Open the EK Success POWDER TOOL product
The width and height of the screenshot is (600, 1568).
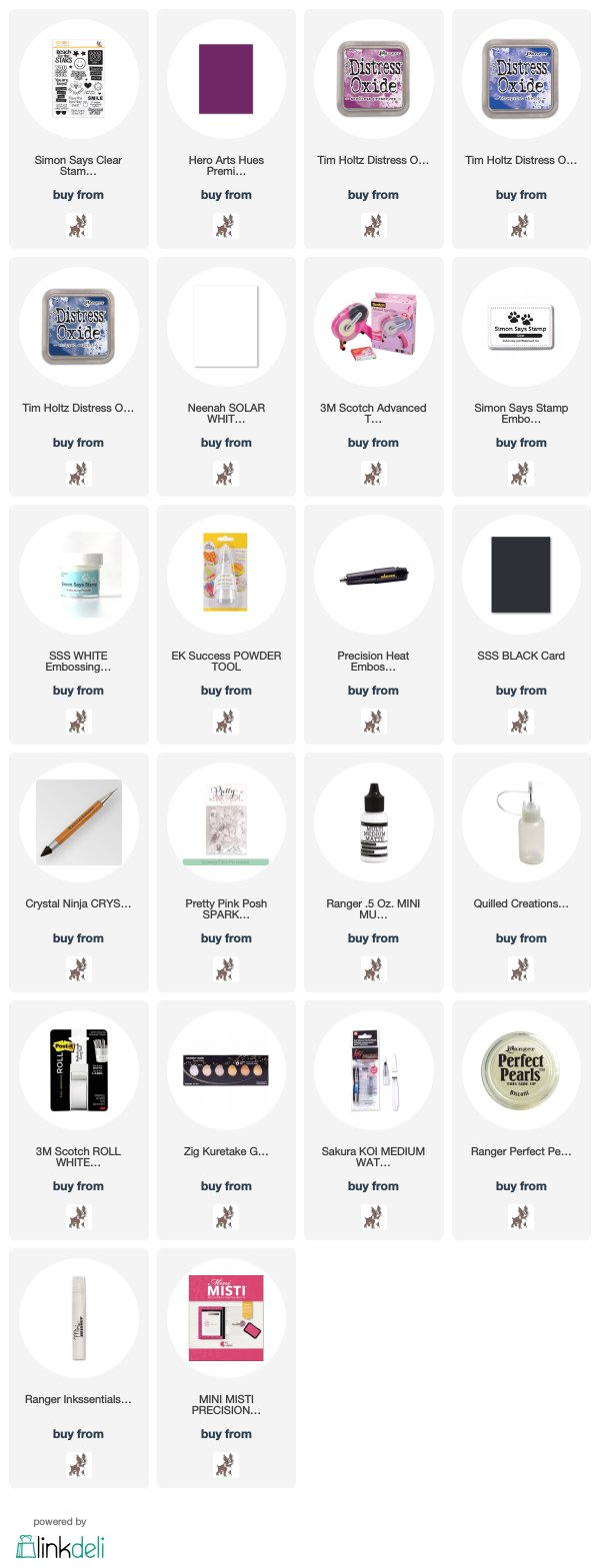tap(226, 576)
